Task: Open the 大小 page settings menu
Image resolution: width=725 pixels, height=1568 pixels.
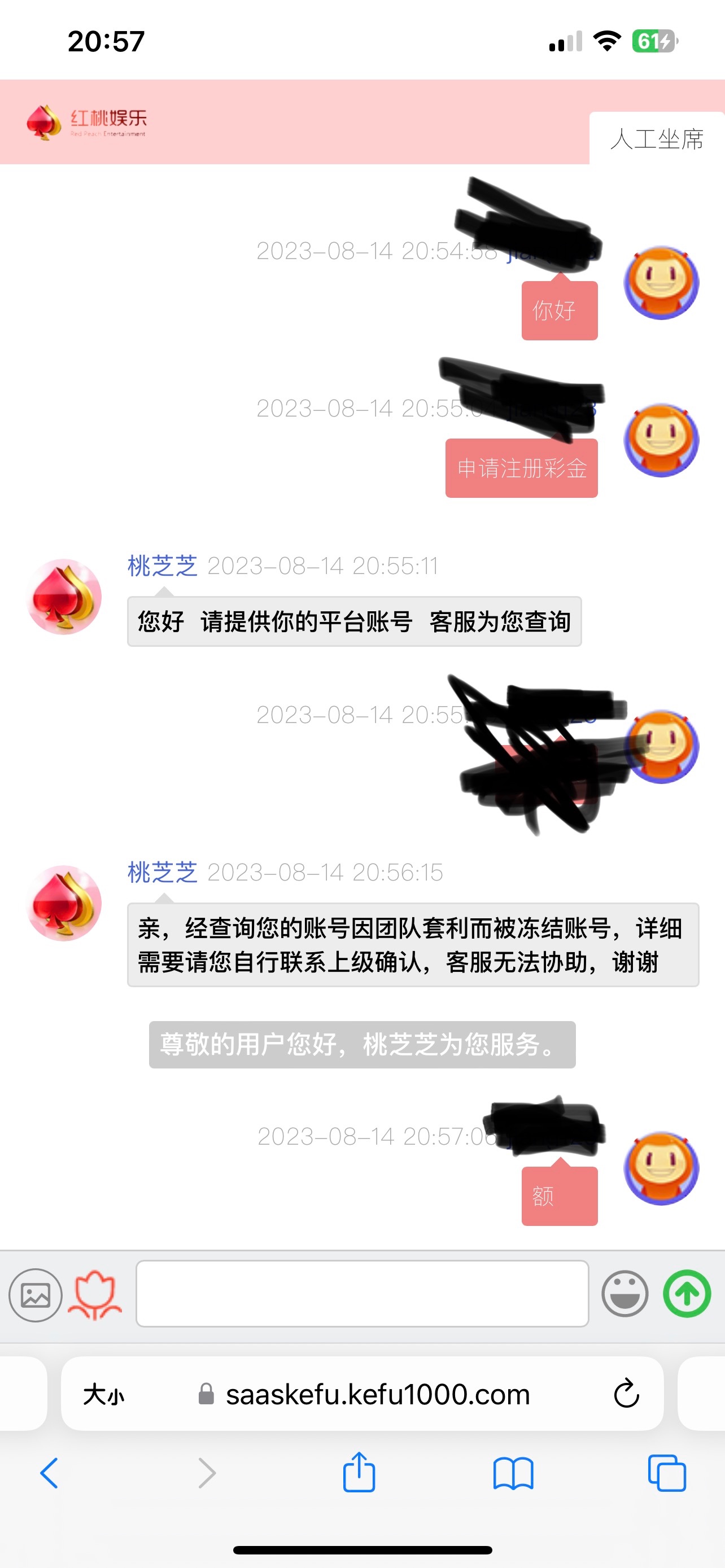Action: tap(103, 1394)
